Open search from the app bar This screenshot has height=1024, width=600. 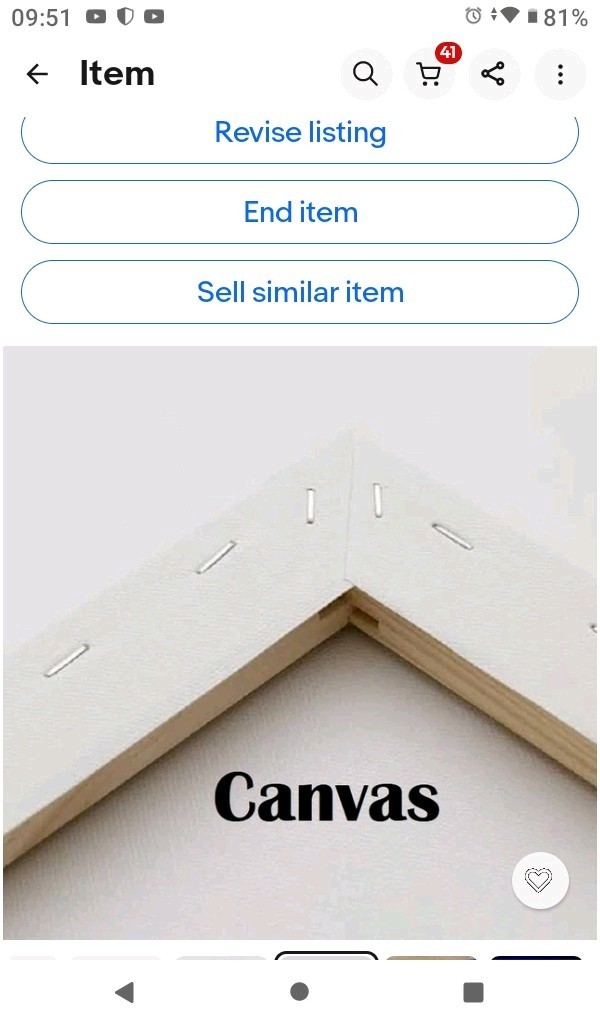[x=366, y=74]
